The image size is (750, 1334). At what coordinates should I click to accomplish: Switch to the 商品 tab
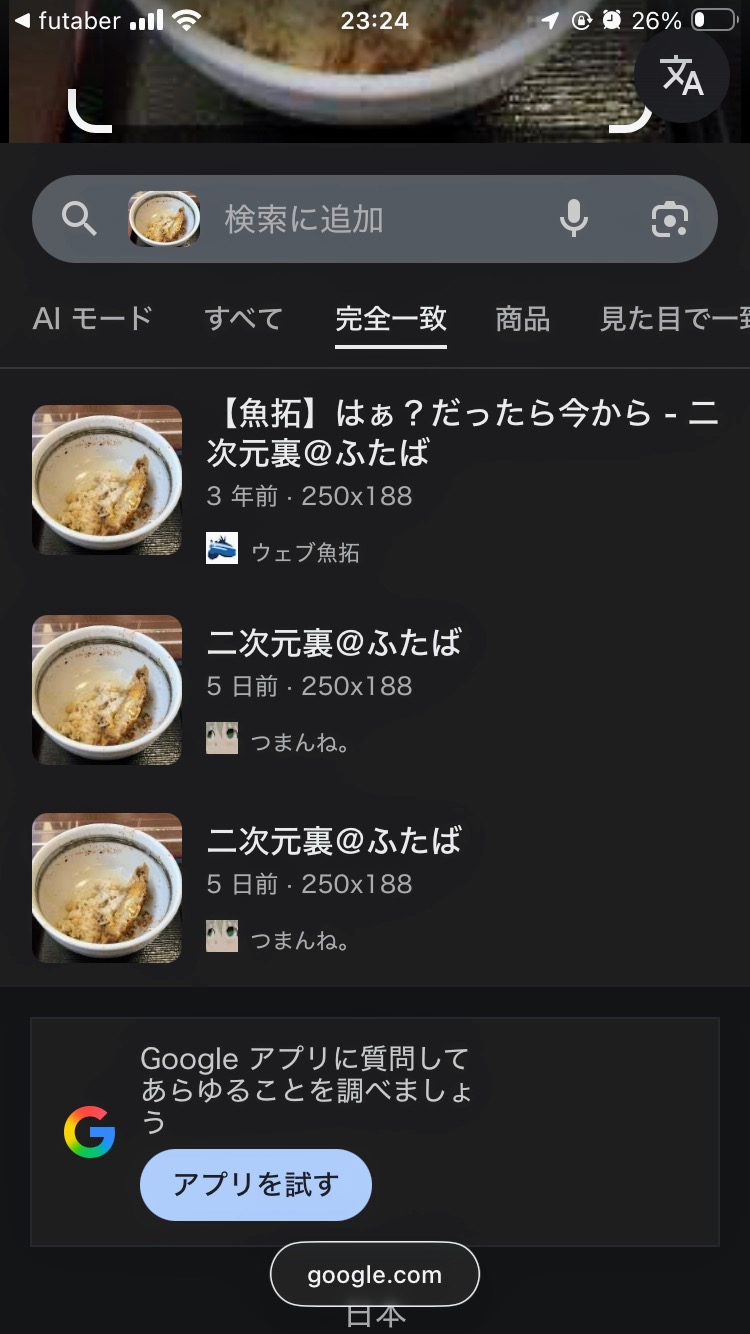(523, 319)
